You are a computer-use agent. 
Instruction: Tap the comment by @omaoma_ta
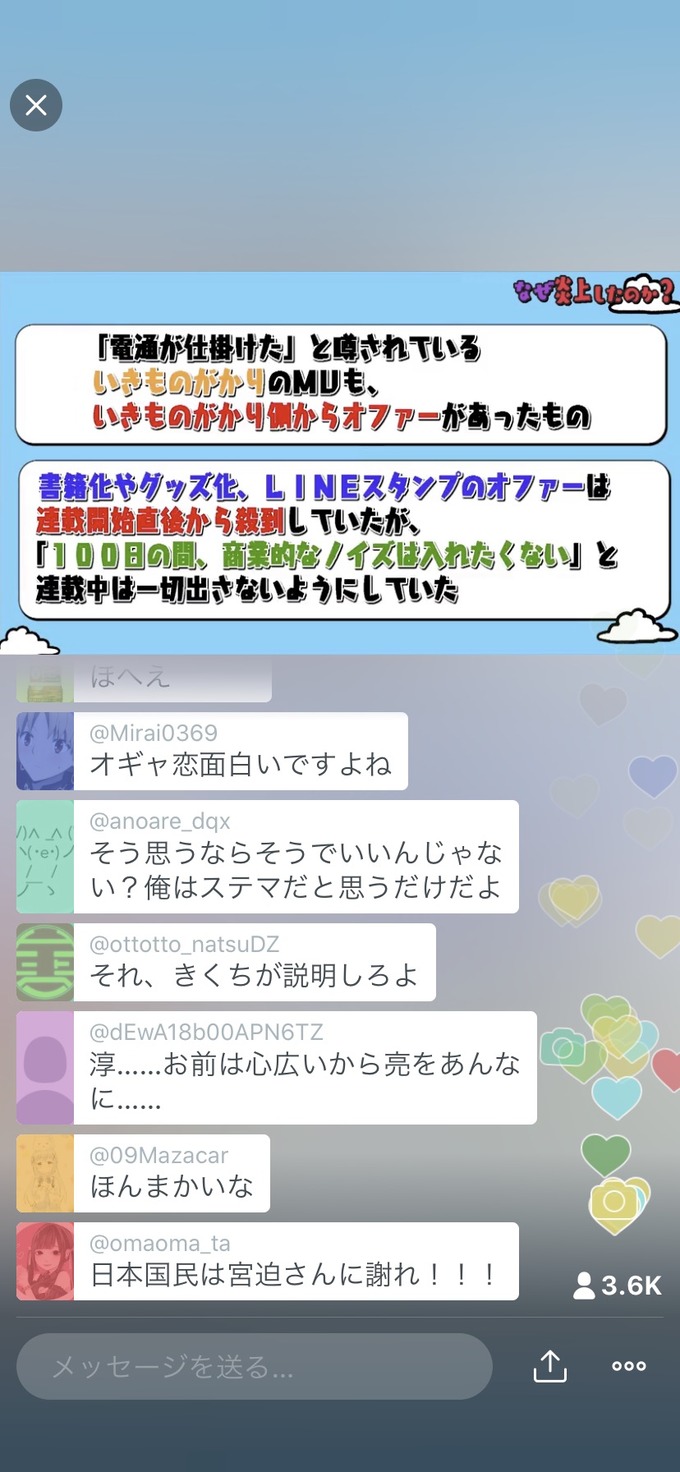(268, 1261)
